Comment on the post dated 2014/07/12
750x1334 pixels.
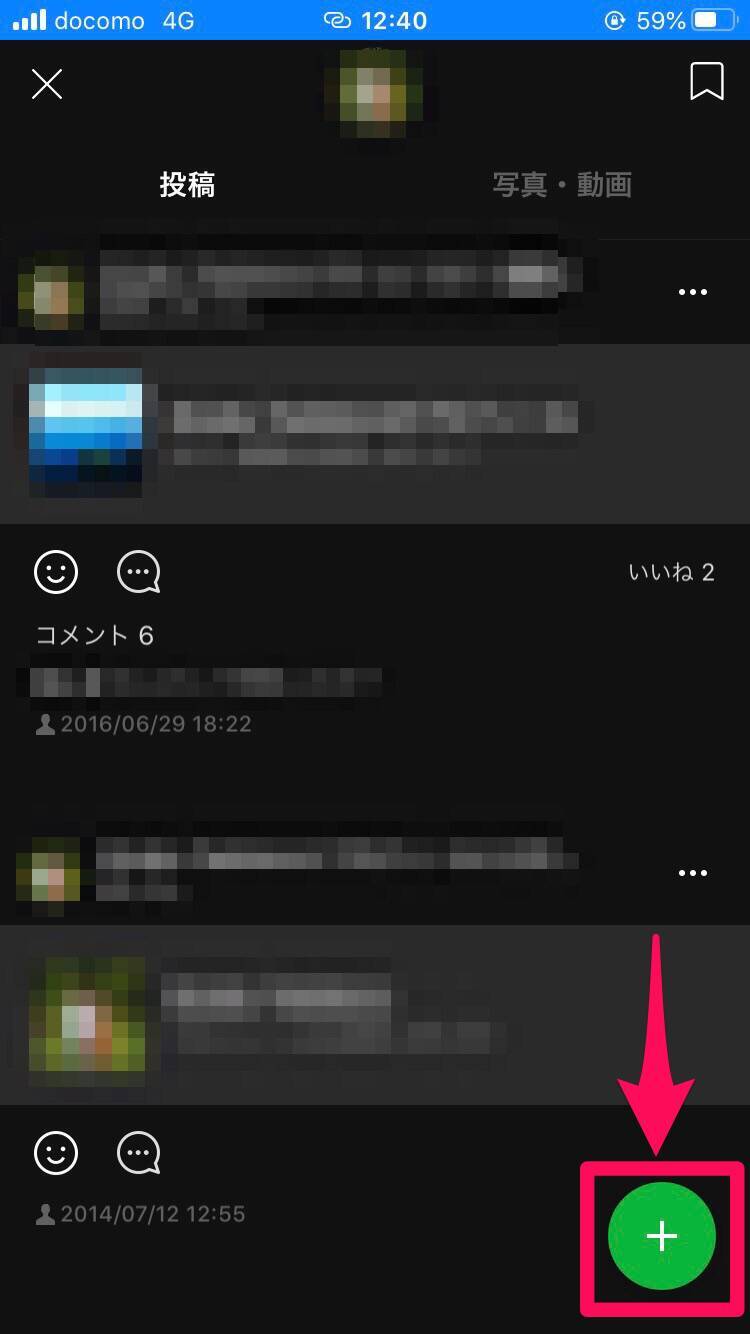[x=139, y=1154]
